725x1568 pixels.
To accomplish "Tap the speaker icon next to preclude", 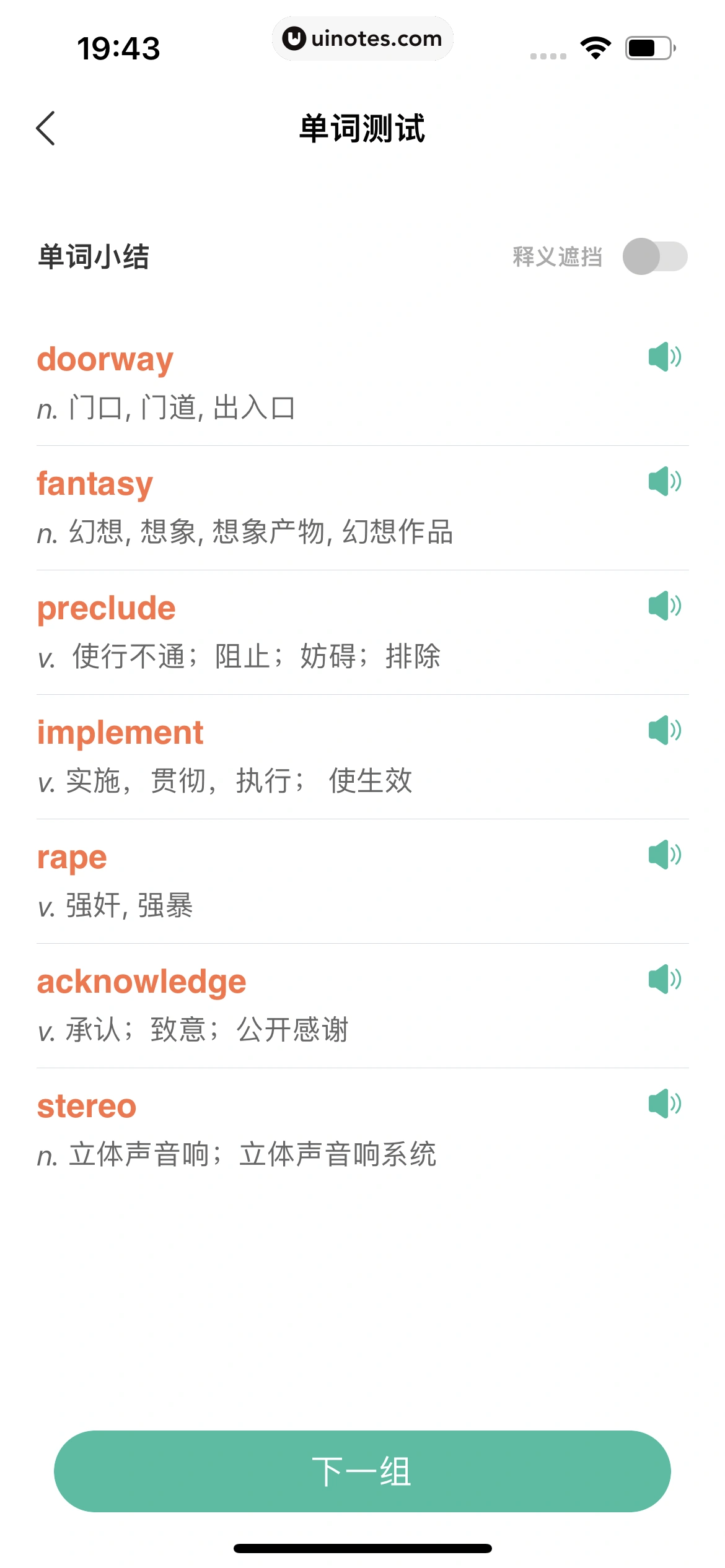I will [664, 606].
